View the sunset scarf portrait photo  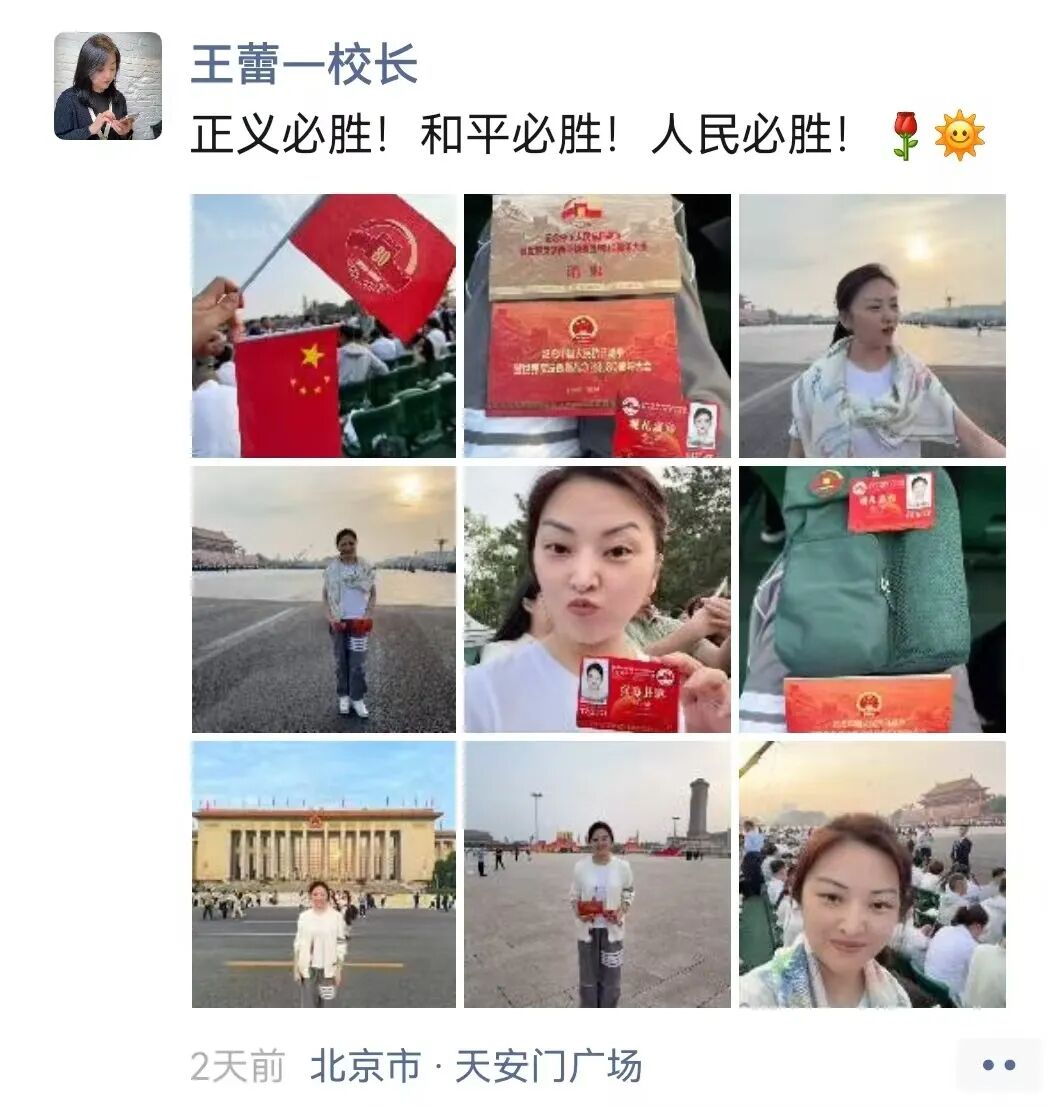coord(872,326)
